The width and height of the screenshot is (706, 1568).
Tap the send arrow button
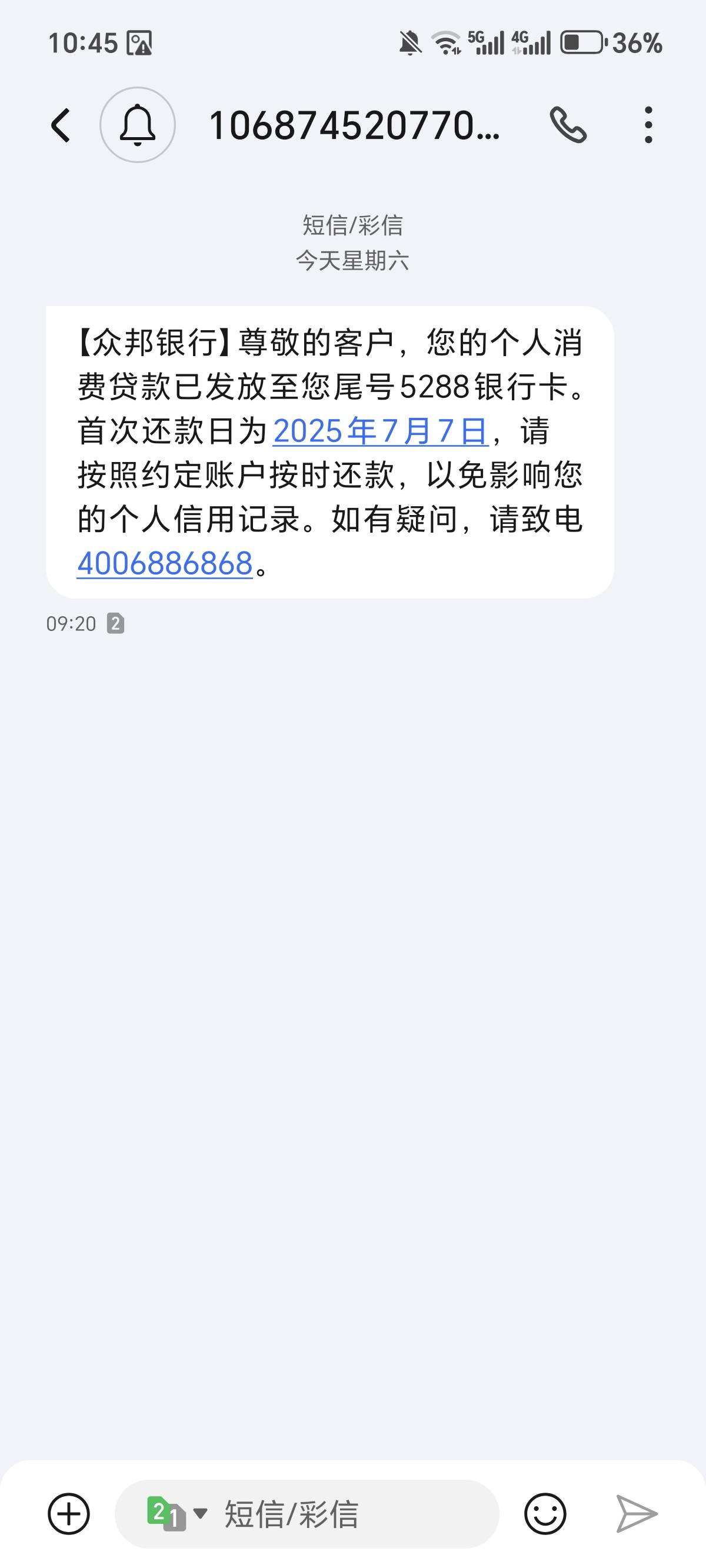[637, 1514]
